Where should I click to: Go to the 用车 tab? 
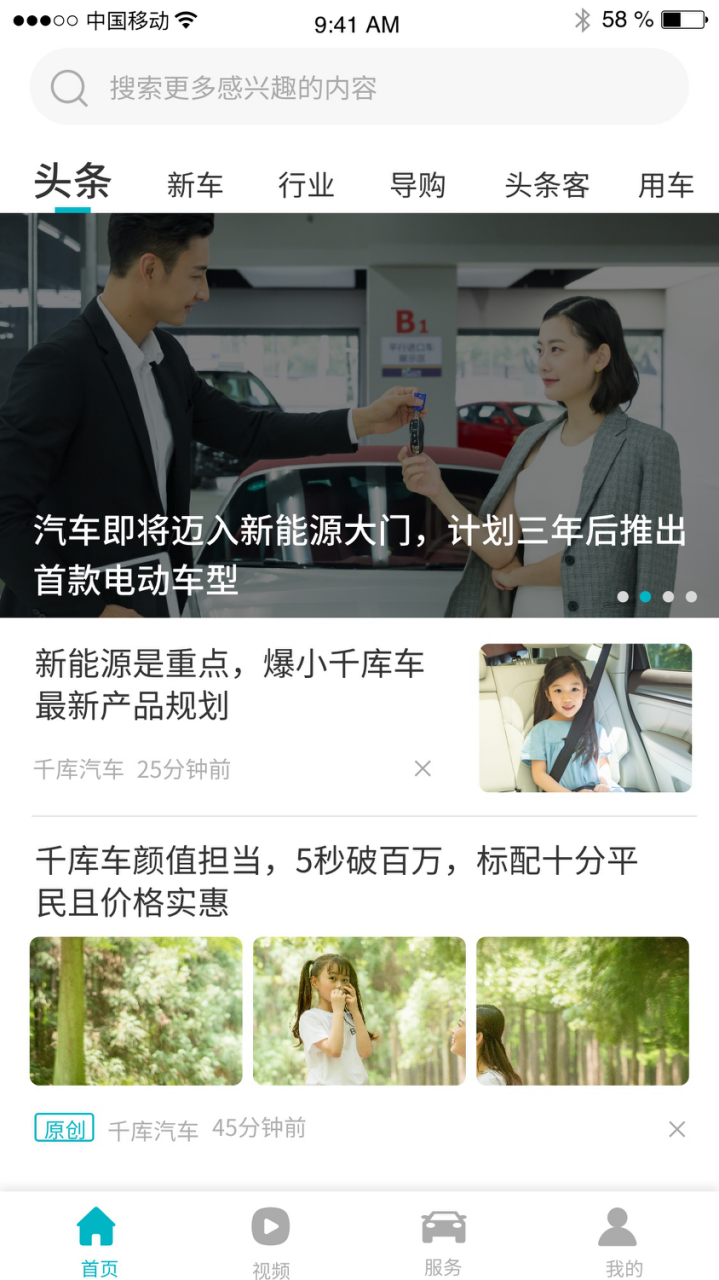tap(666, 185)
